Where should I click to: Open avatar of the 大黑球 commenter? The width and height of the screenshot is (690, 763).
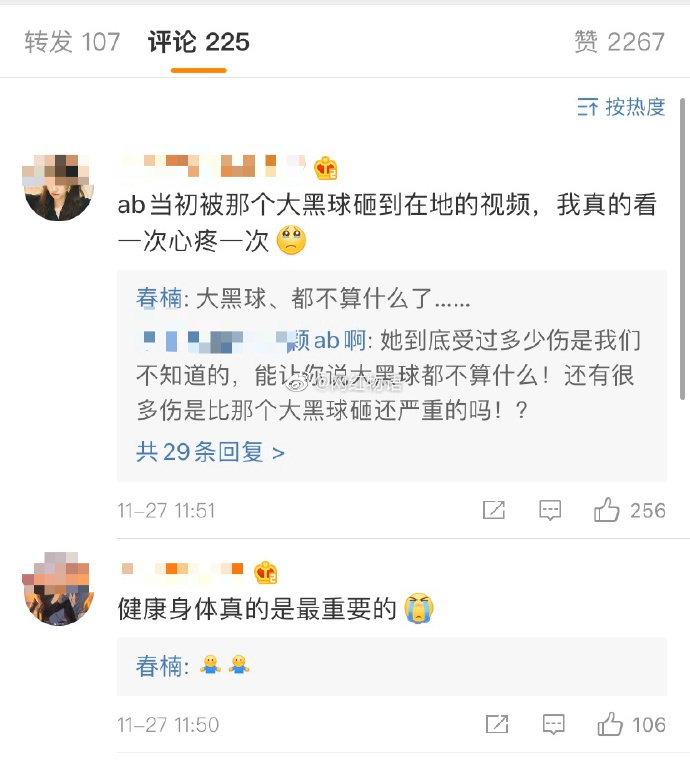[x=58, y=185]
